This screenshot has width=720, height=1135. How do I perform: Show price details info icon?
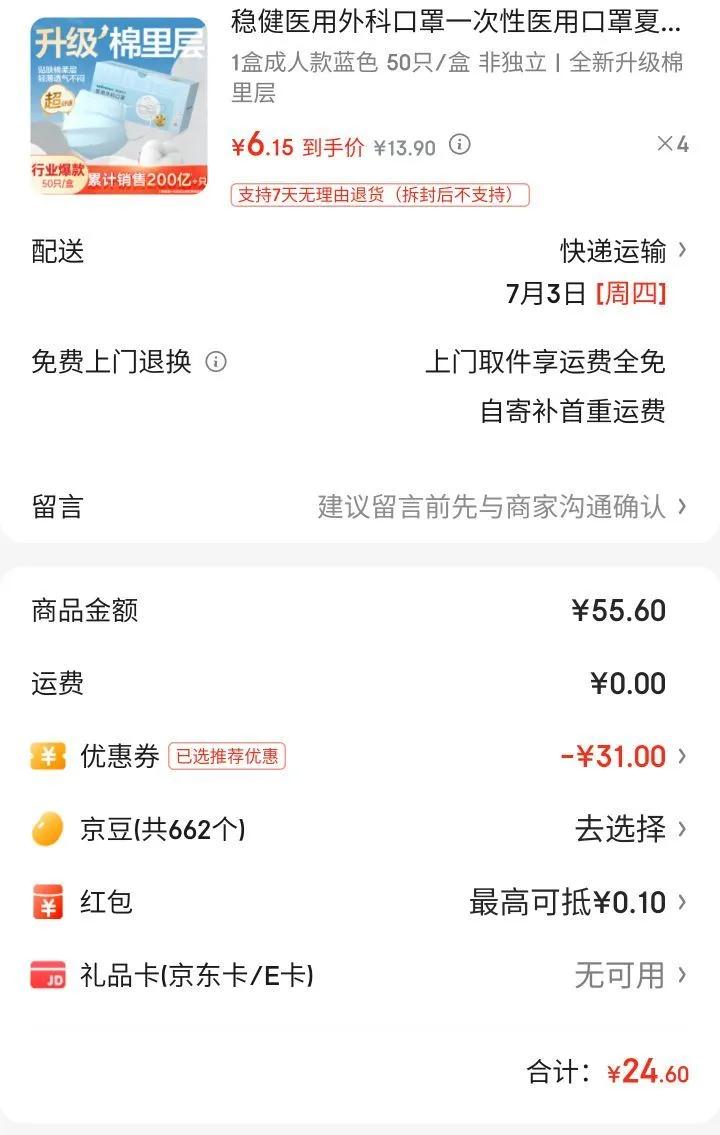coord(459,145)
